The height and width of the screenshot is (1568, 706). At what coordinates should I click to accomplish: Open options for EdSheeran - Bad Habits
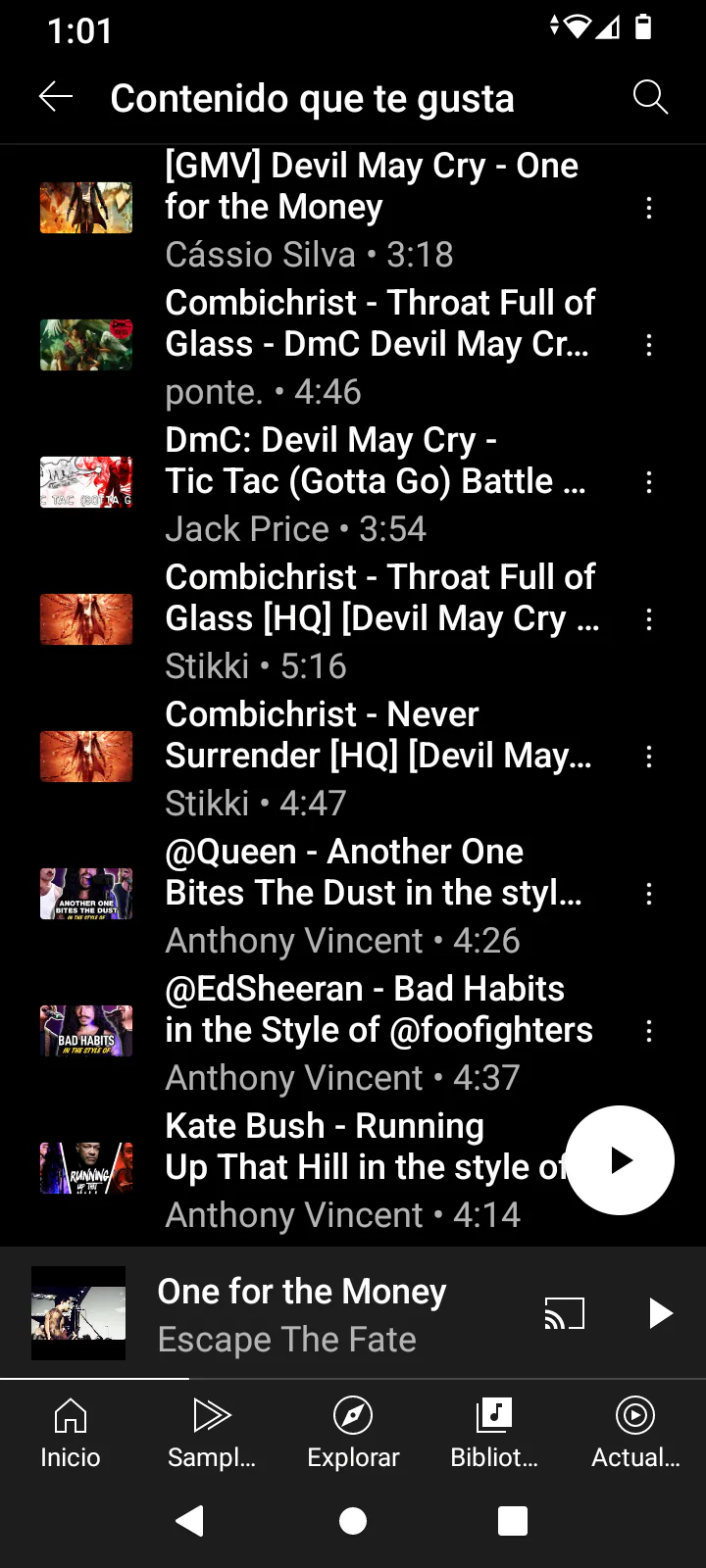click(x=648, y=1031)
